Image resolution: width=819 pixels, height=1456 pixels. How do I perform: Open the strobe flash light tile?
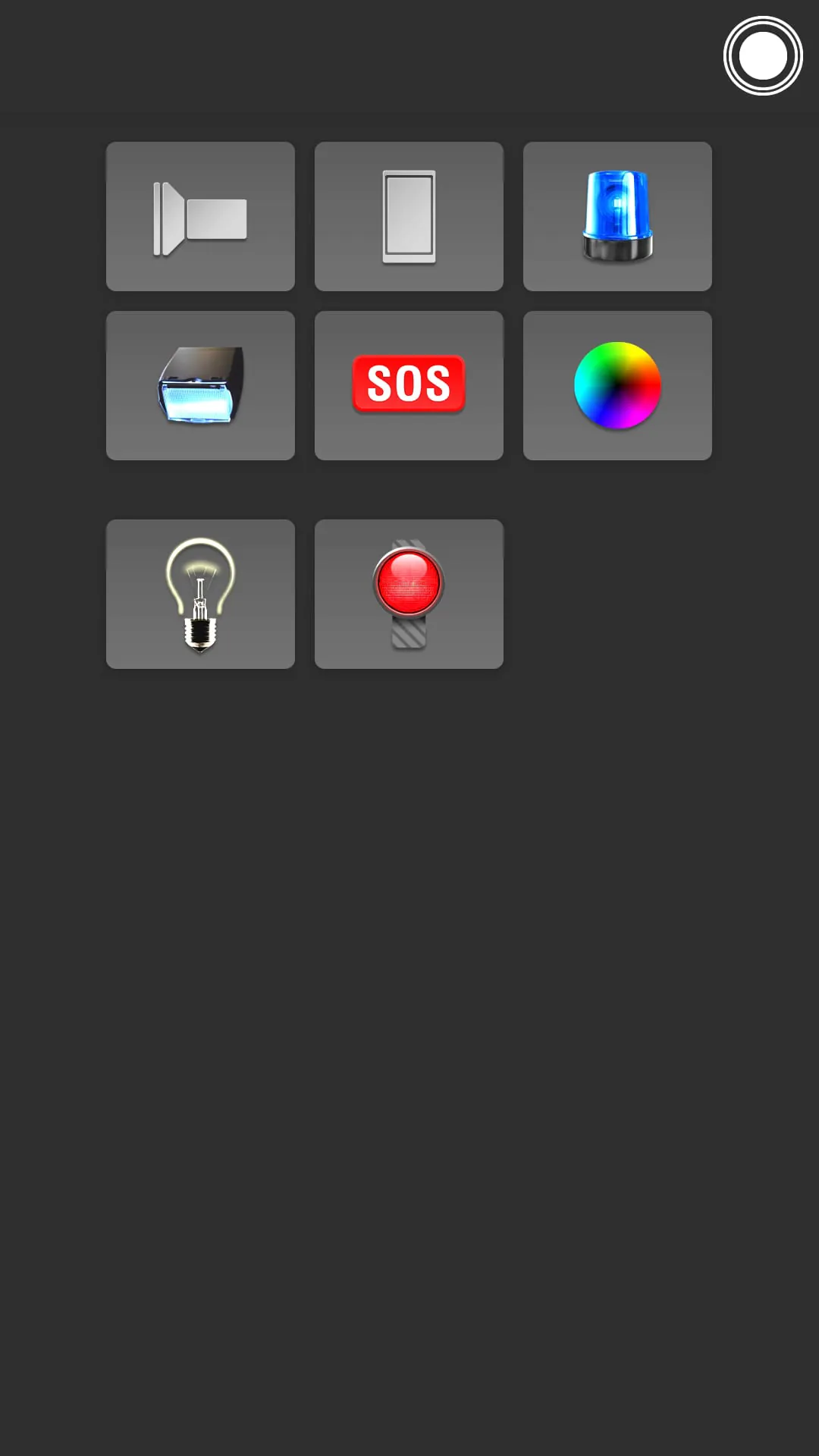tap(200, 385)
